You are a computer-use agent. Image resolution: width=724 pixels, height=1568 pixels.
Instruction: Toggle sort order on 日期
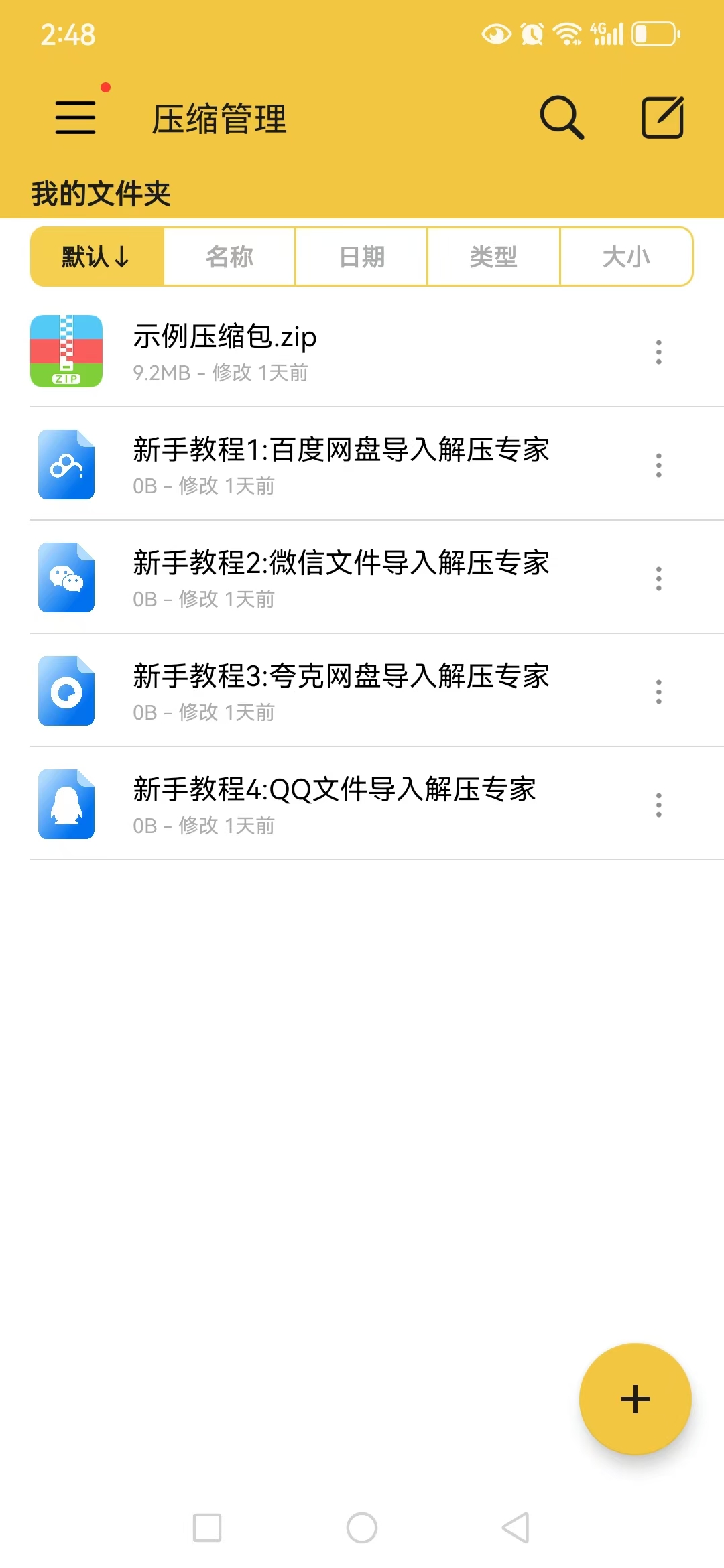361,257
